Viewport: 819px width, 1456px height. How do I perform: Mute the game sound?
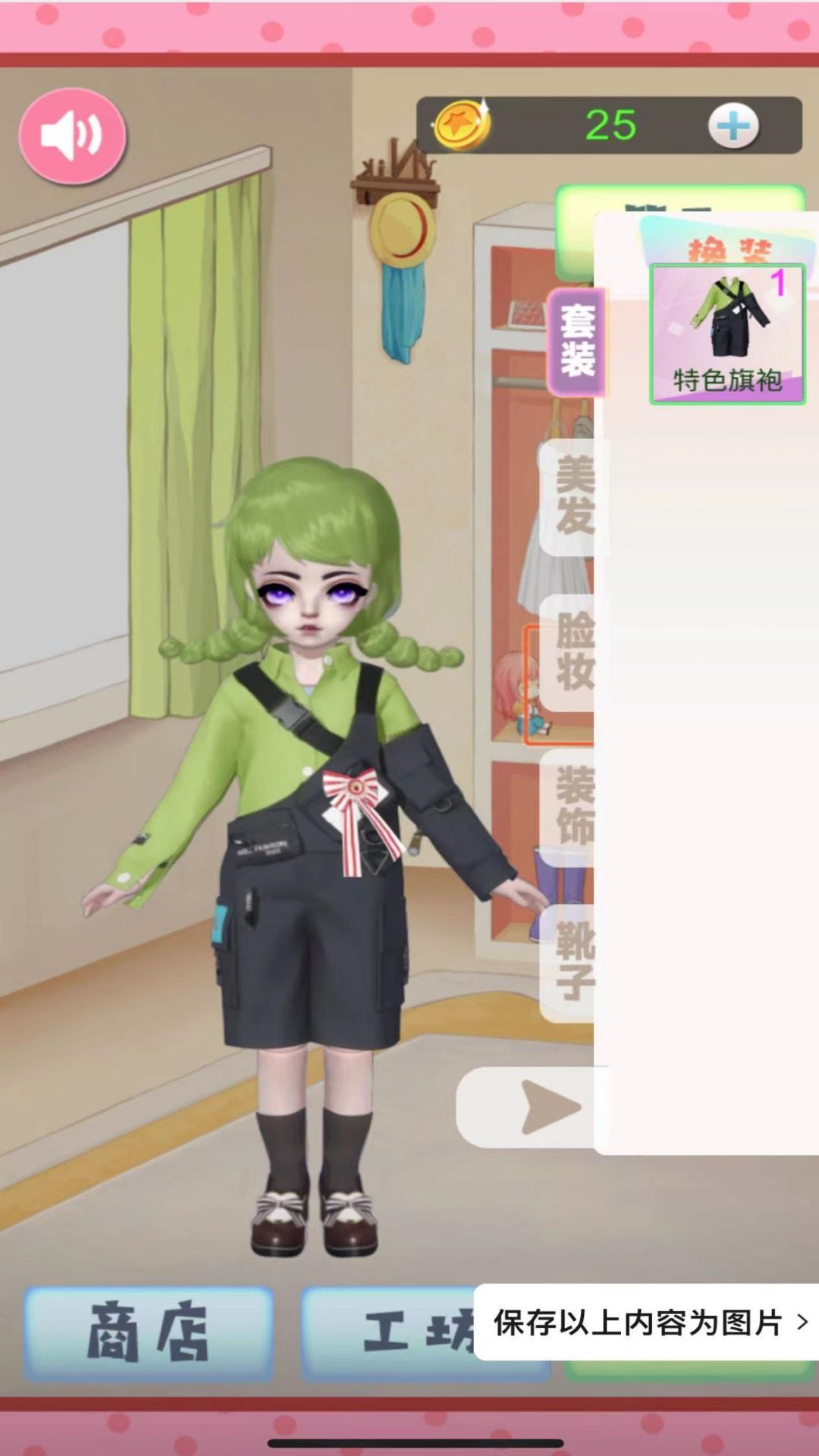click(x=72, y=136)
